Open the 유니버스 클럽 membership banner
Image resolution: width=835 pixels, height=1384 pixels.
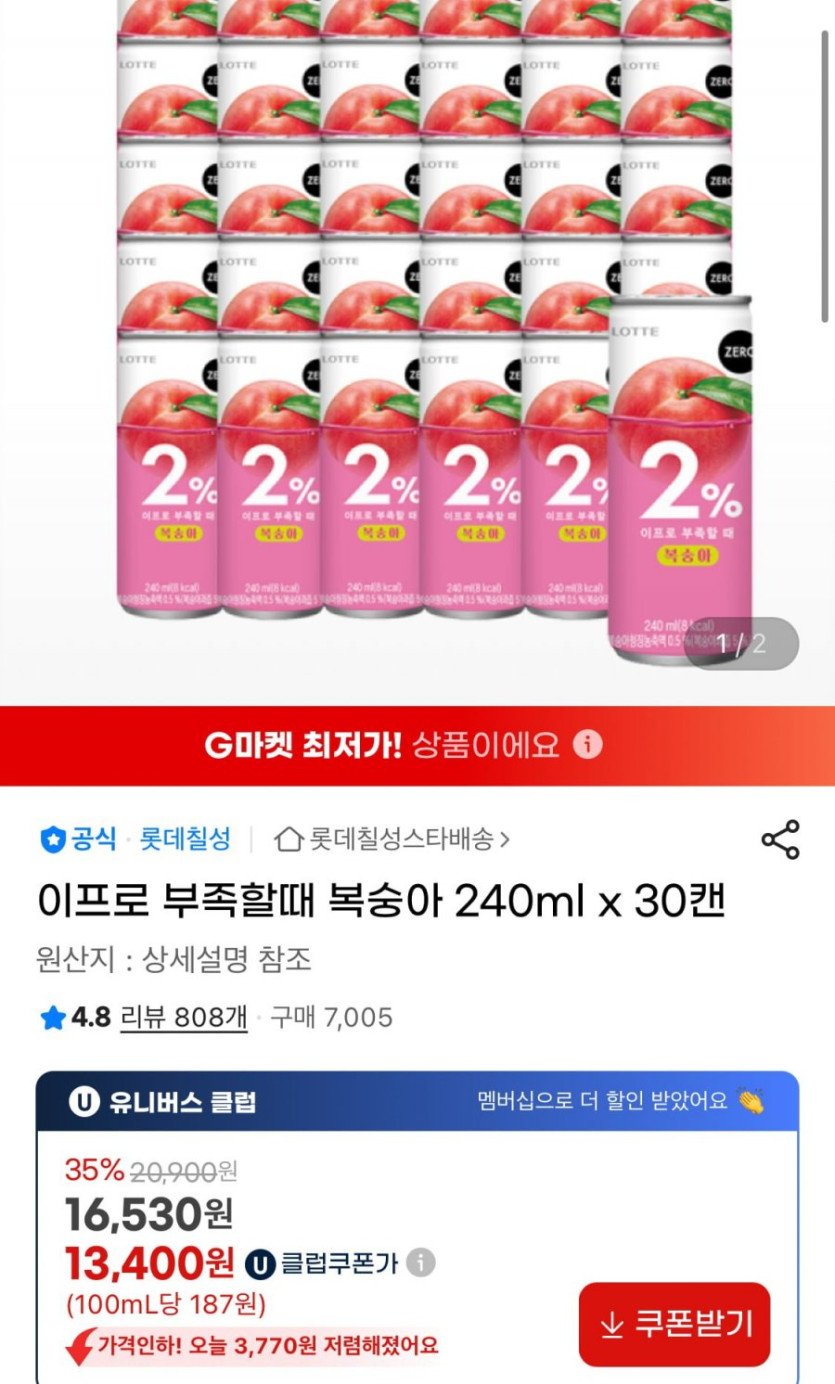click(417, 1102)
